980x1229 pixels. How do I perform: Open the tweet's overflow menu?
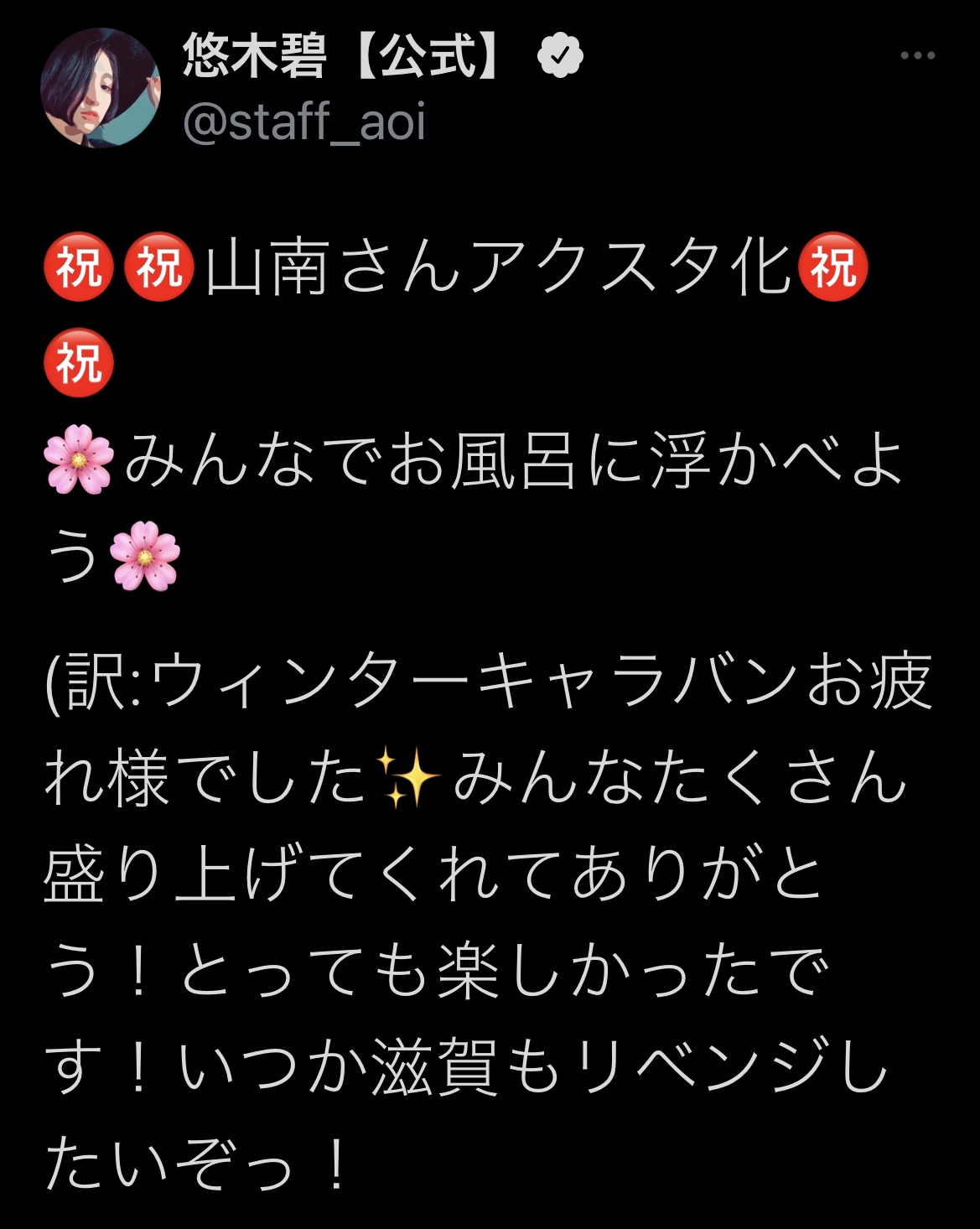coord(917,56)
